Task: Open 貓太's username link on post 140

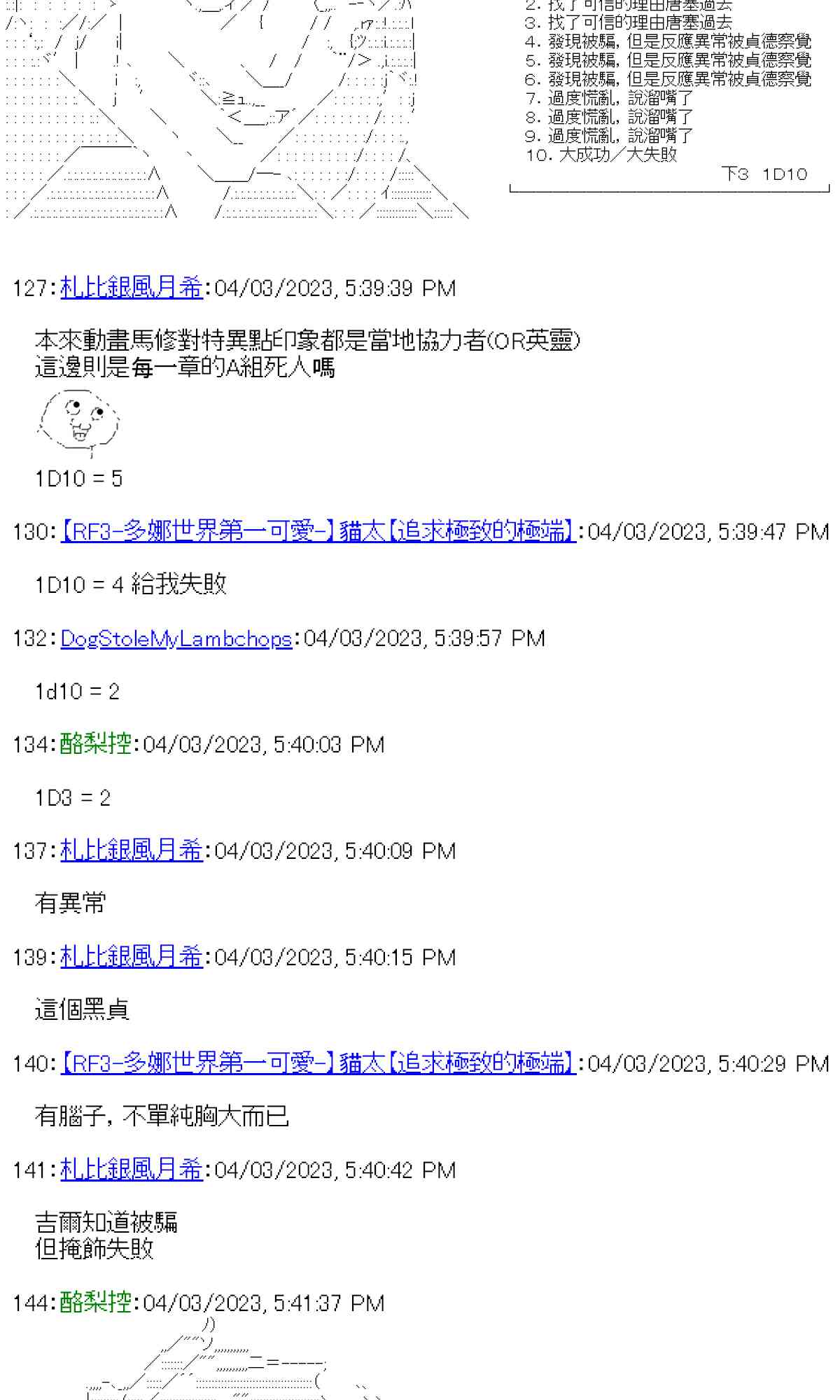Action: click(318, 1063)
